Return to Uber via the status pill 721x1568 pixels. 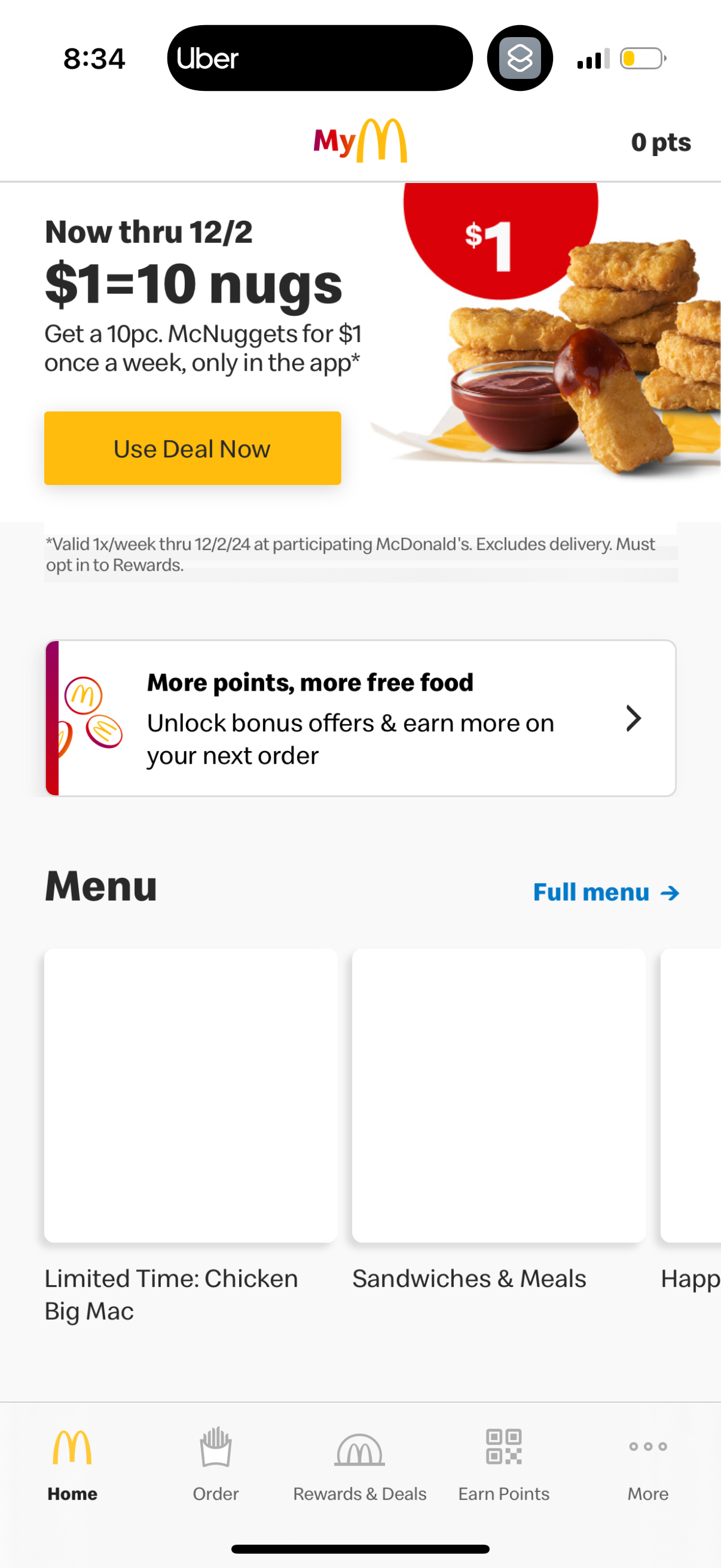[319, 59]
